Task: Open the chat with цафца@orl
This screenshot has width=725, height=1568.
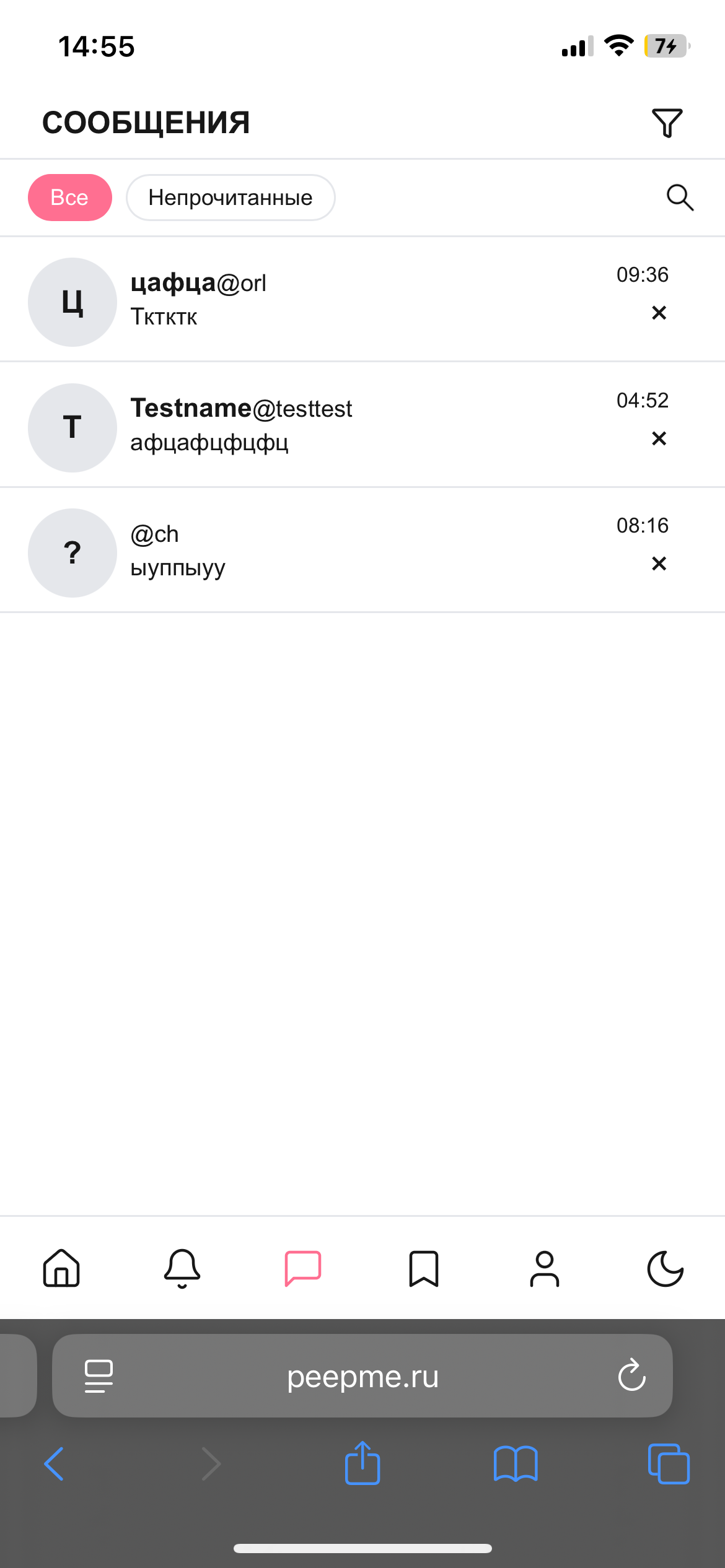Action: pos(362,300)
